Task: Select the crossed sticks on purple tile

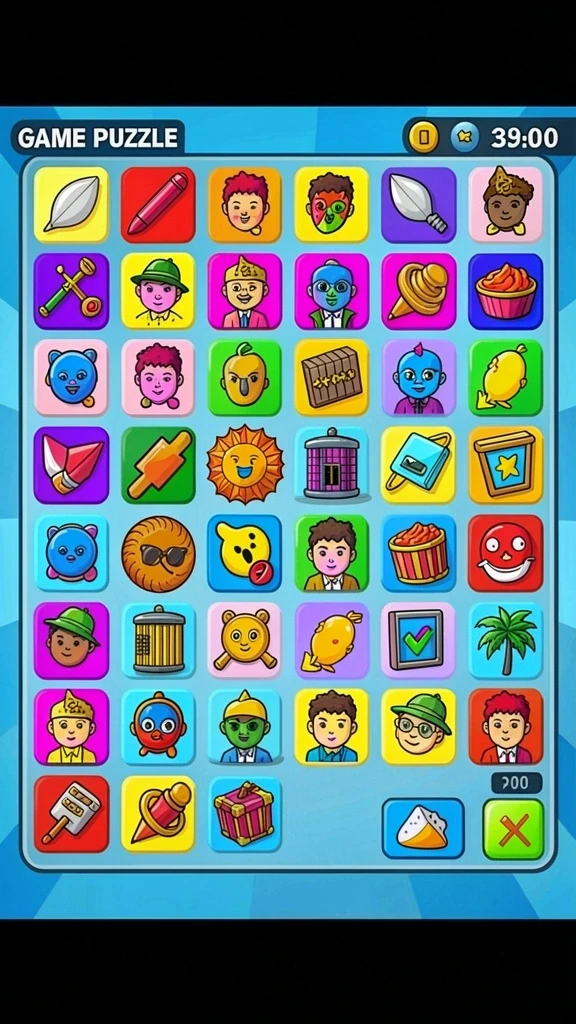Action: [x=71, y=291]
